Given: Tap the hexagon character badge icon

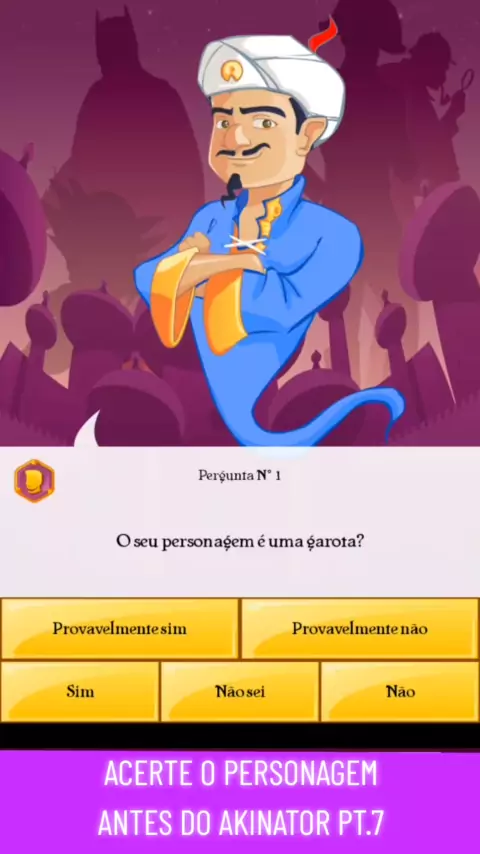Looking at the screenshot, I should click(34, 481).
